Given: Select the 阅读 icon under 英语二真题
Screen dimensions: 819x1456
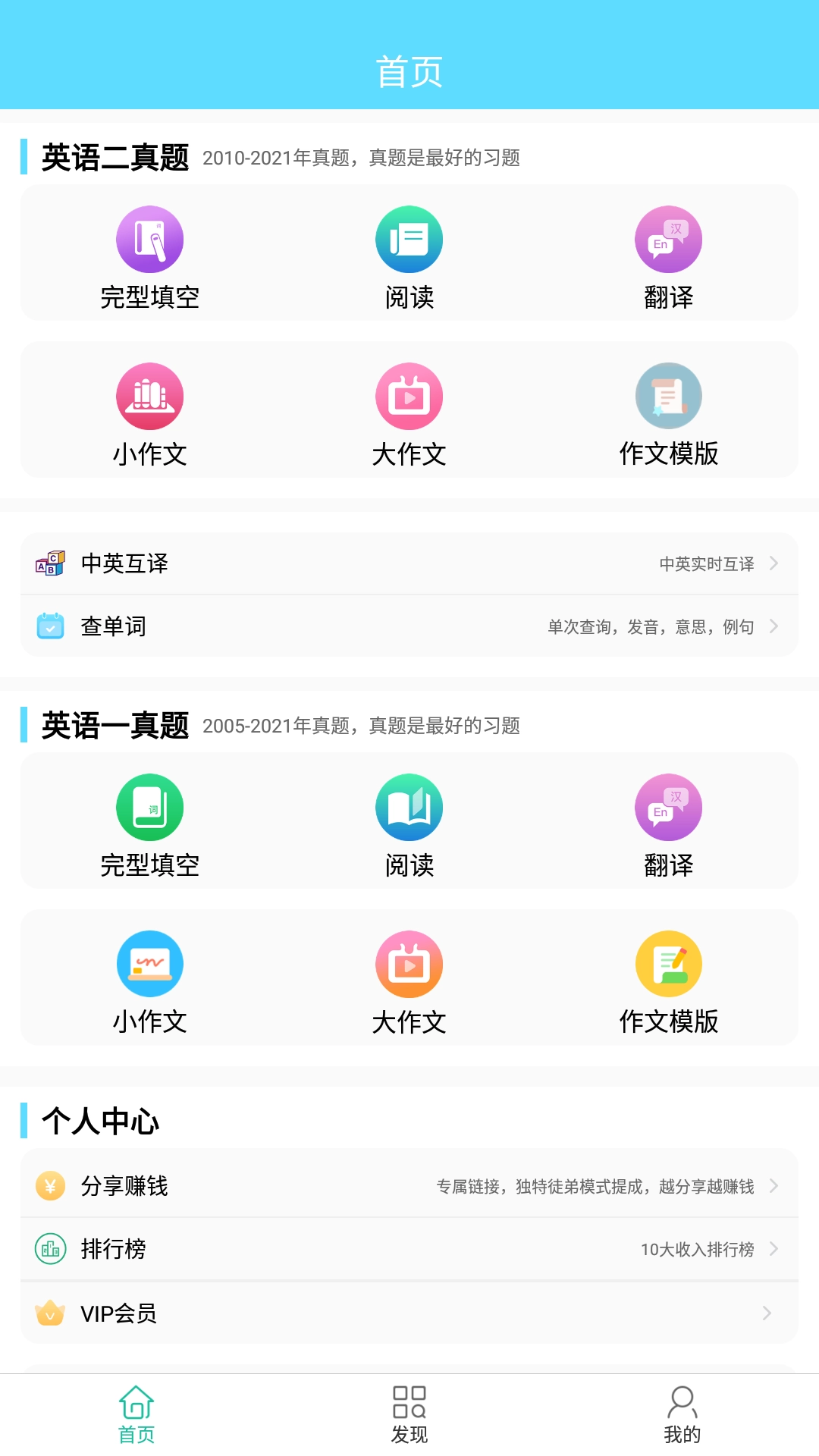Looking at the screenshot, I should tap(409, 239).
